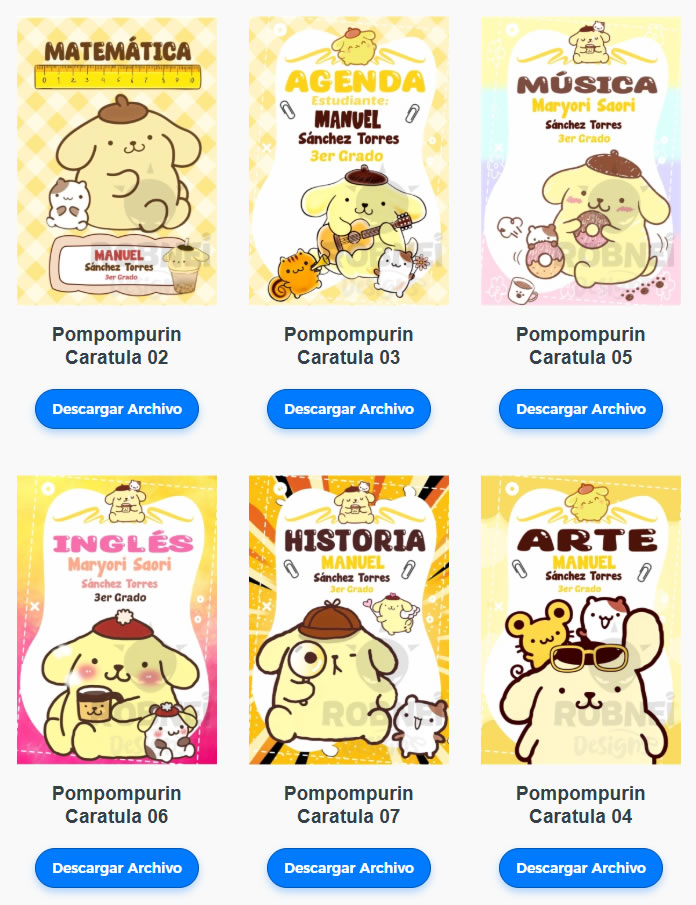Screen dimensions: 696x905
Task: Open the Música cover image
Action: 581,161
